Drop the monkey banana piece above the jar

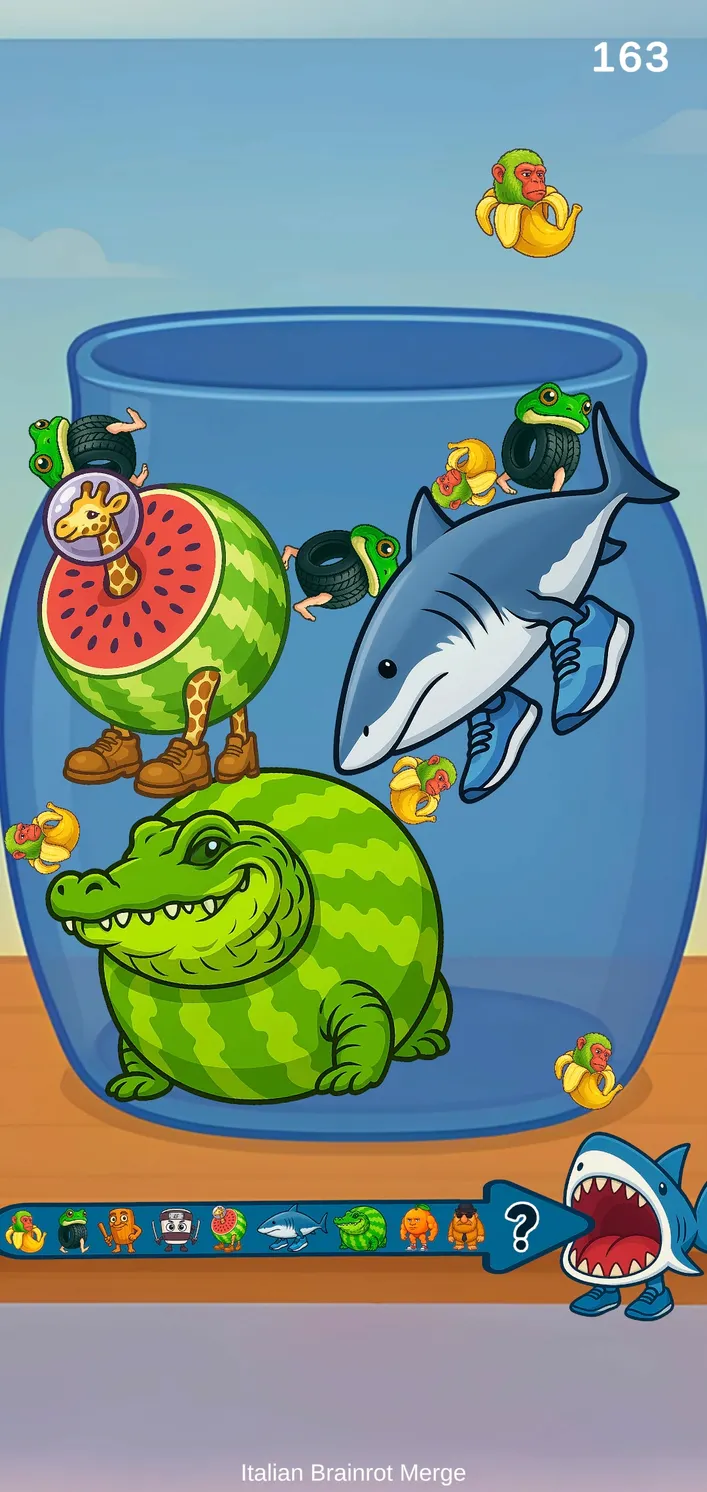coord(528,204)
